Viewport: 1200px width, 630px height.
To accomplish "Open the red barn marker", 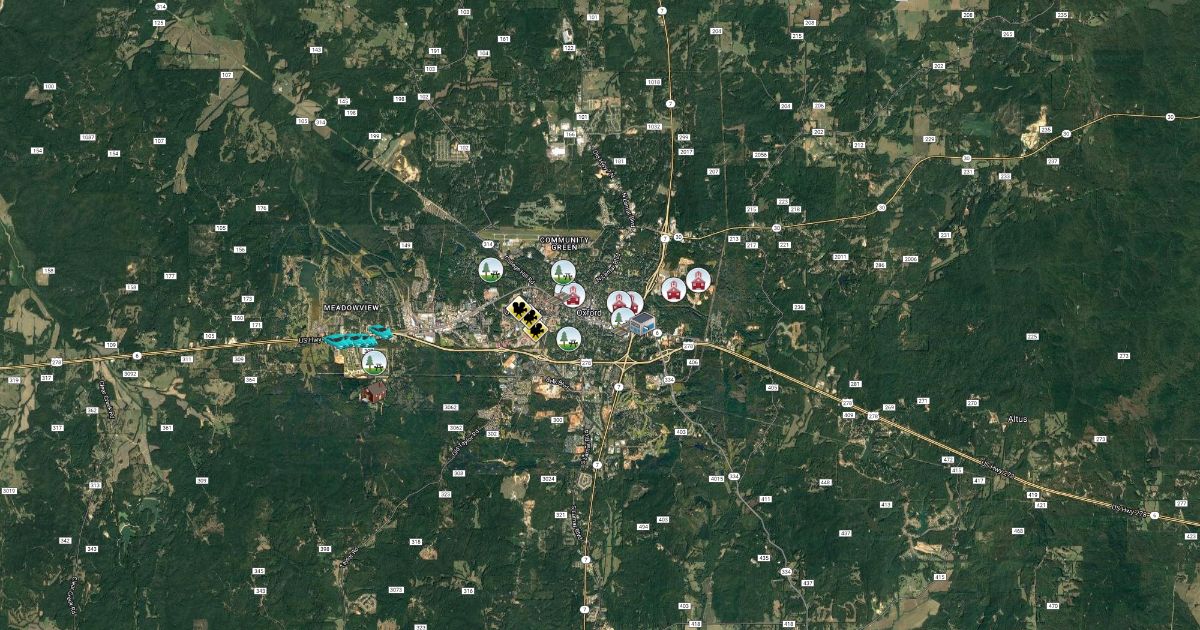I will tap(374, 391).
